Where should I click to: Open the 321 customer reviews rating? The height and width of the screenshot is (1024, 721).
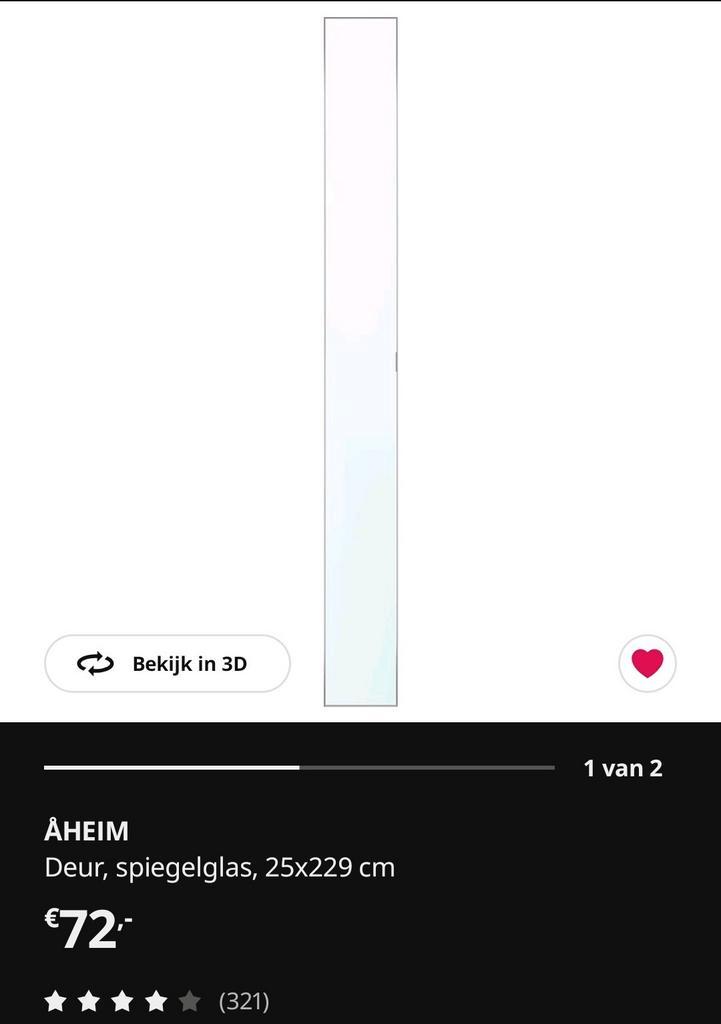point(157,1000)
